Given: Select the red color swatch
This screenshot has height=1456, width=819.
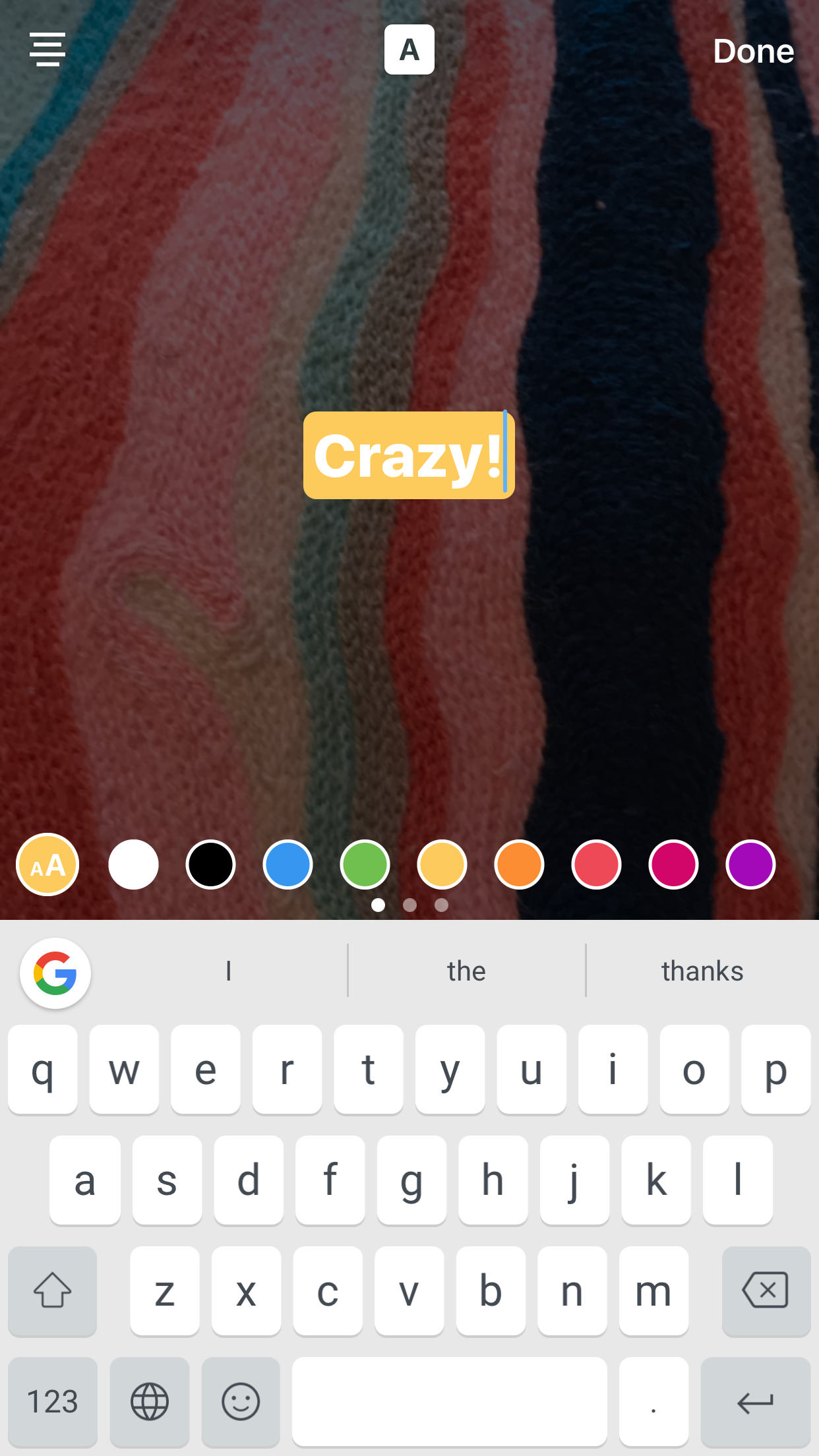Looking at the screenshot, I should (x=596, y=864).
